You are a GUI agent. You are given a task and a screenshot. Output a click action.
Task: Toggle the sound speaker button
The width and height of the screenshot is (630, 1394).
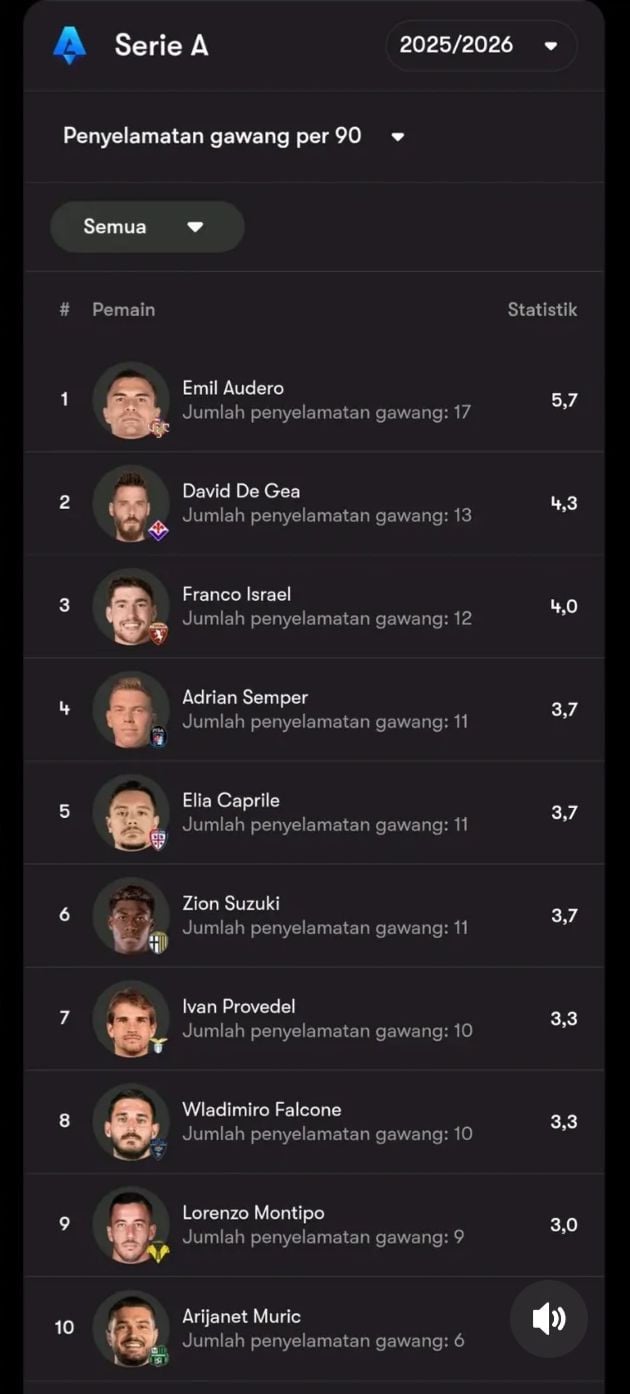tap(548, 1319)
